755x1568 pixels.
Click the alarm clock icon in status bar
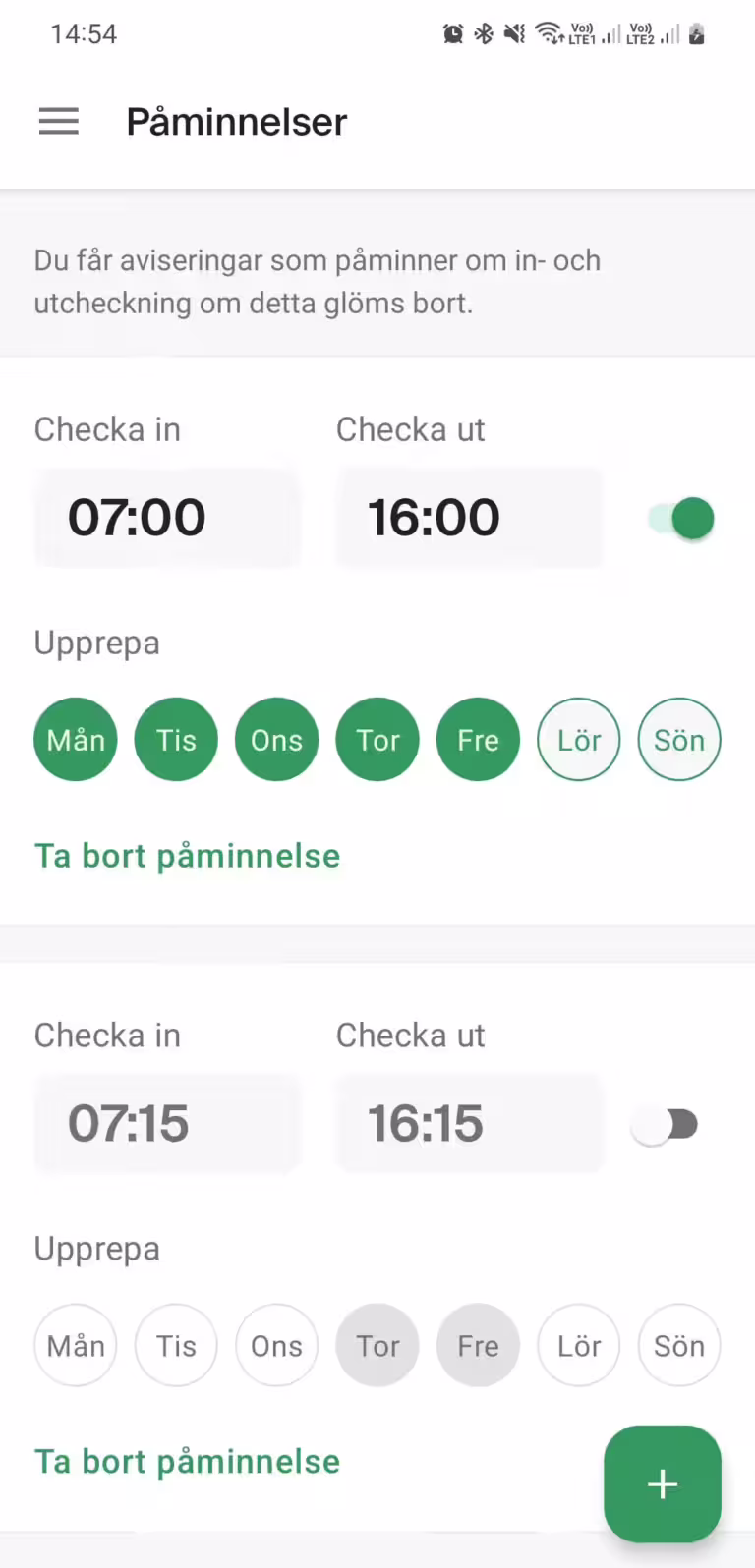point(453,33)
